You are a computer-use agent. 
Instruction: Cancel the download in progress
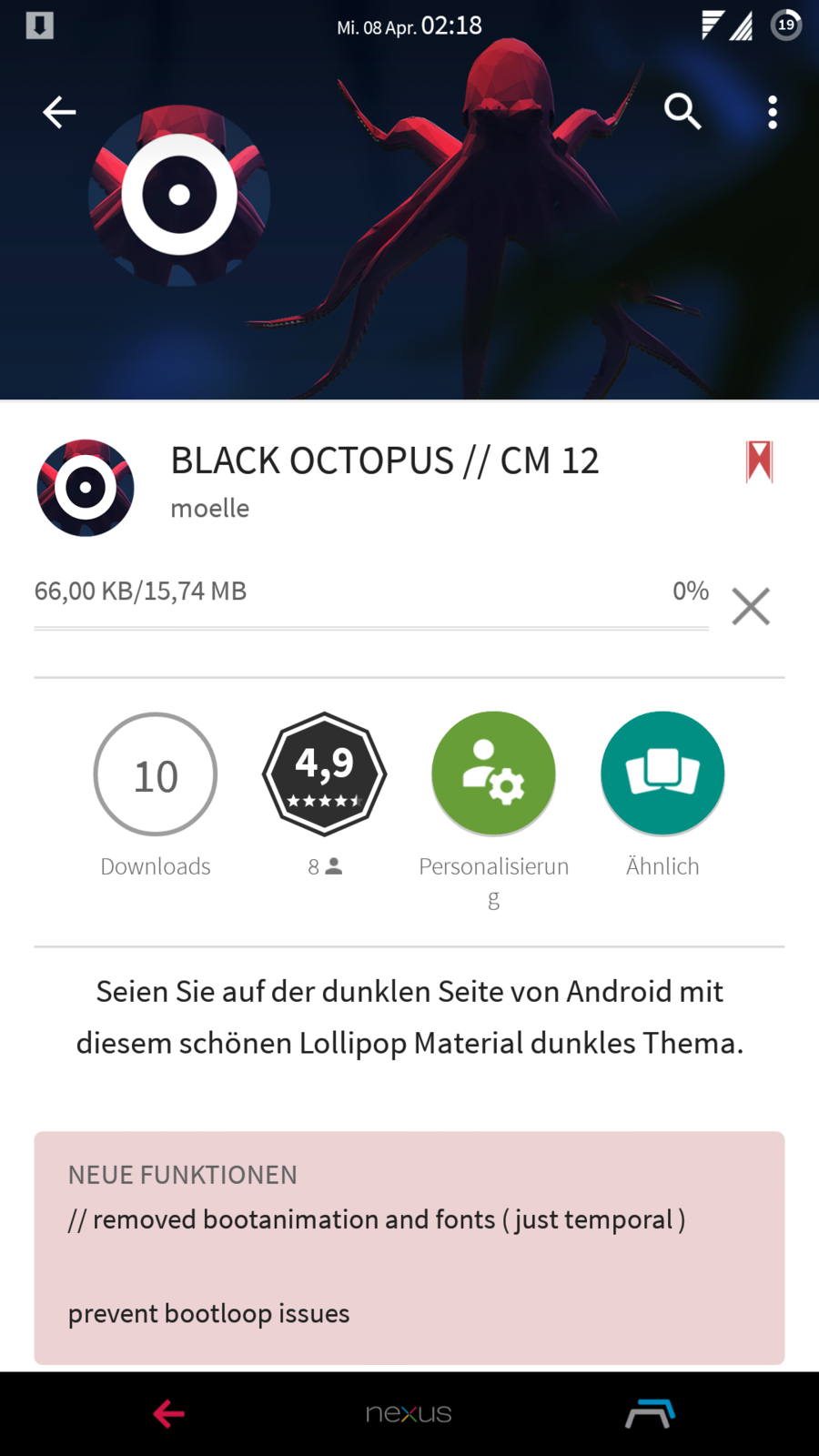click(x=751, y=606)
